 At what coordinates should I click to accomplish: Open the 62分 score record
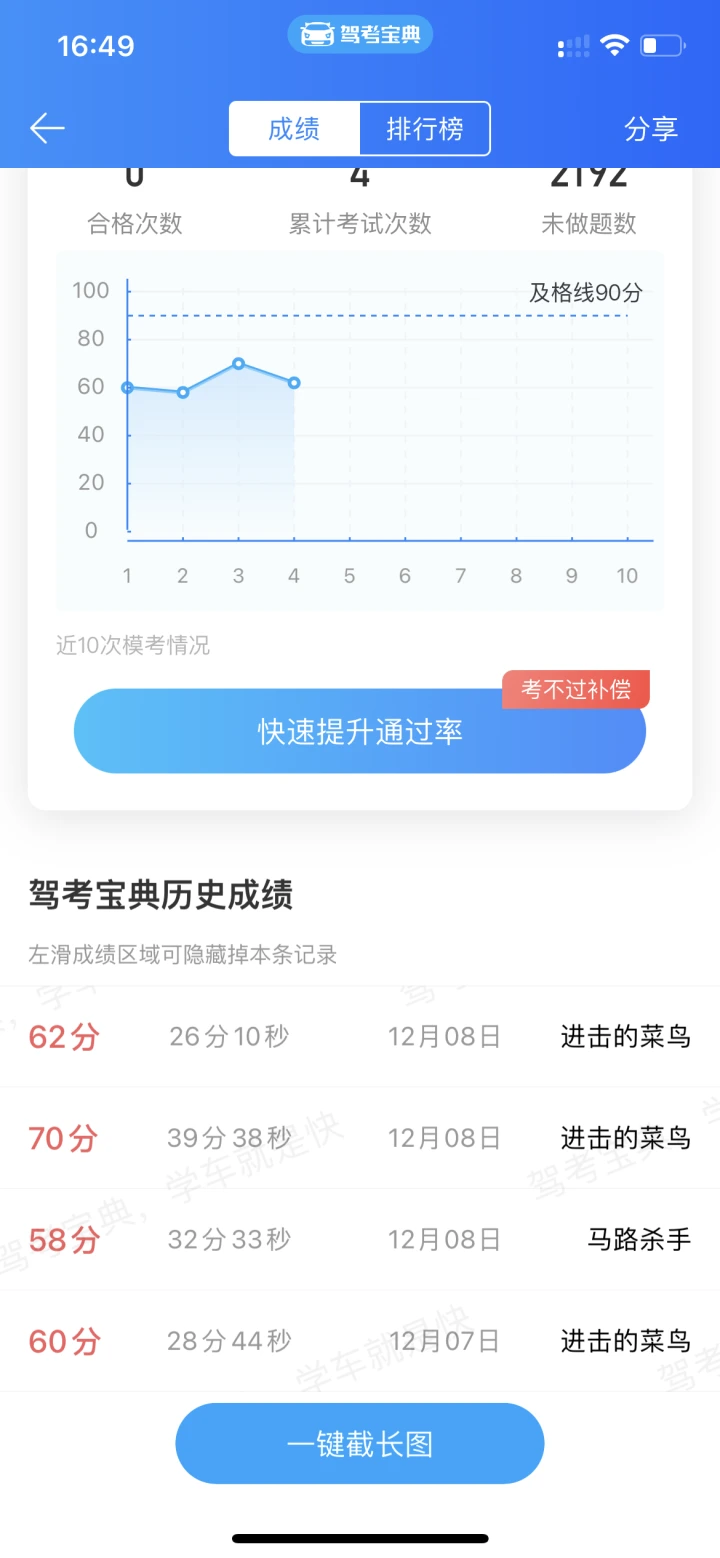[360, 1037]
